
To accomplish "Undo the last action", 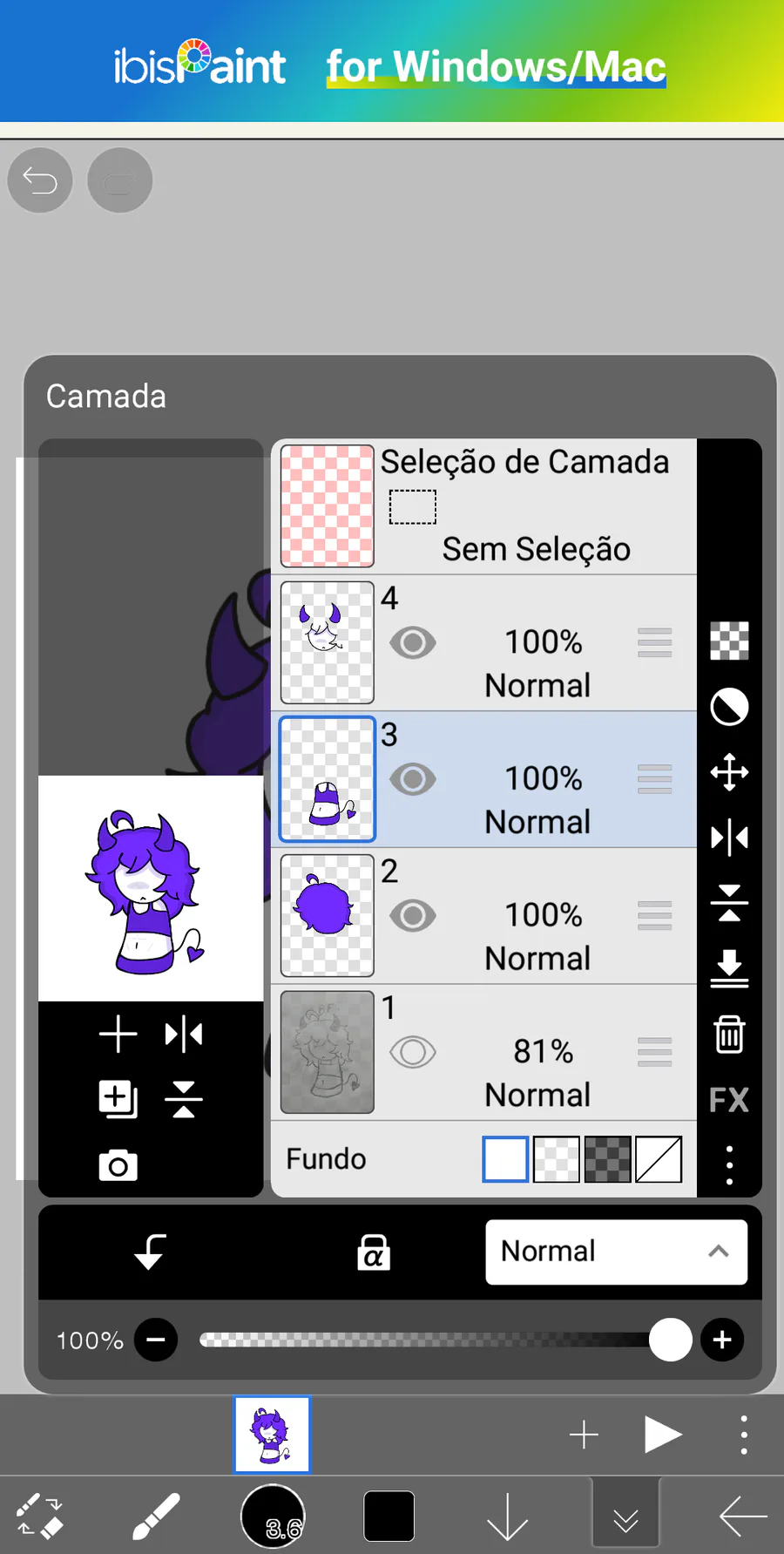I will 40,180.
